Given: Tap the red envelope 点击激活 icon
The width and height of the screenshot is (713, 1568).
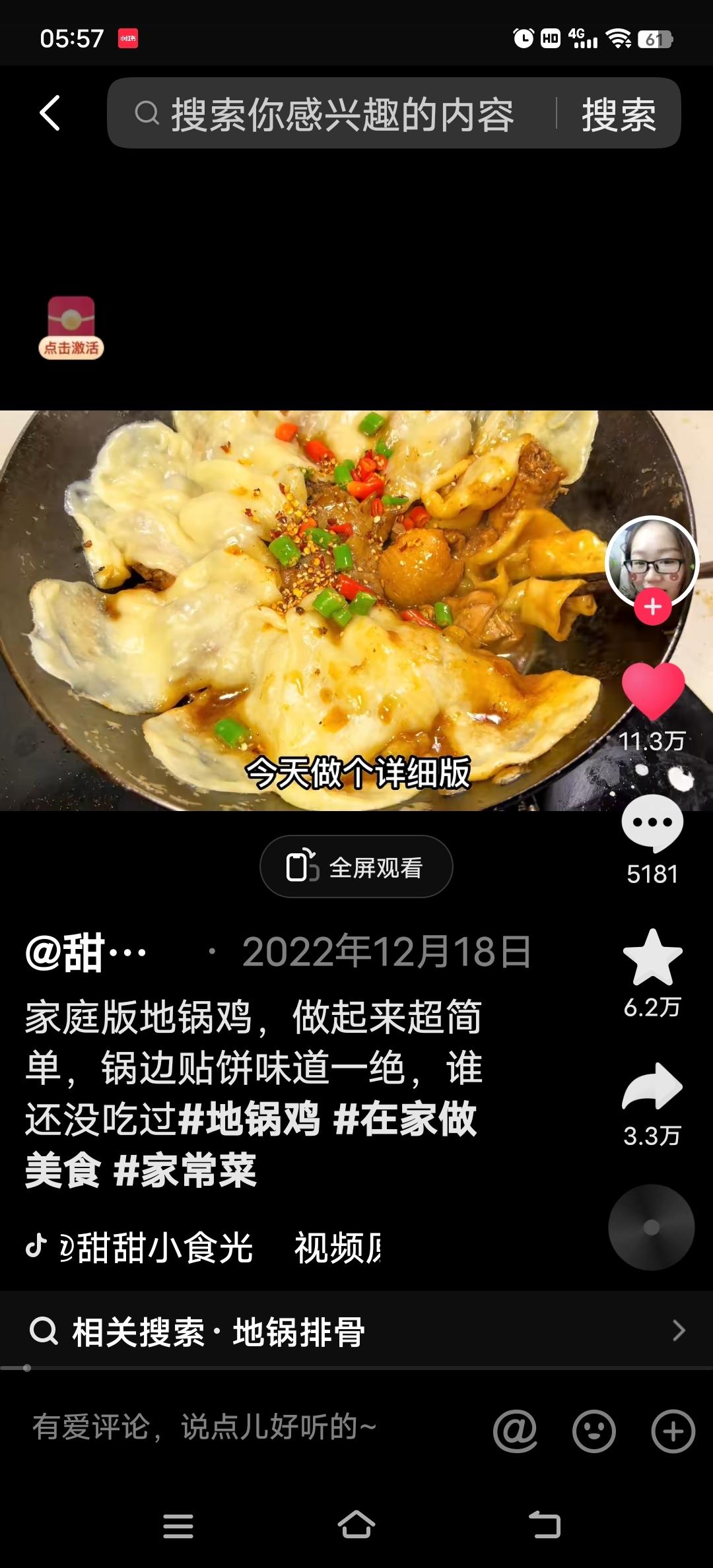Looking at the screenshot, I should click(x=71, y=328).
